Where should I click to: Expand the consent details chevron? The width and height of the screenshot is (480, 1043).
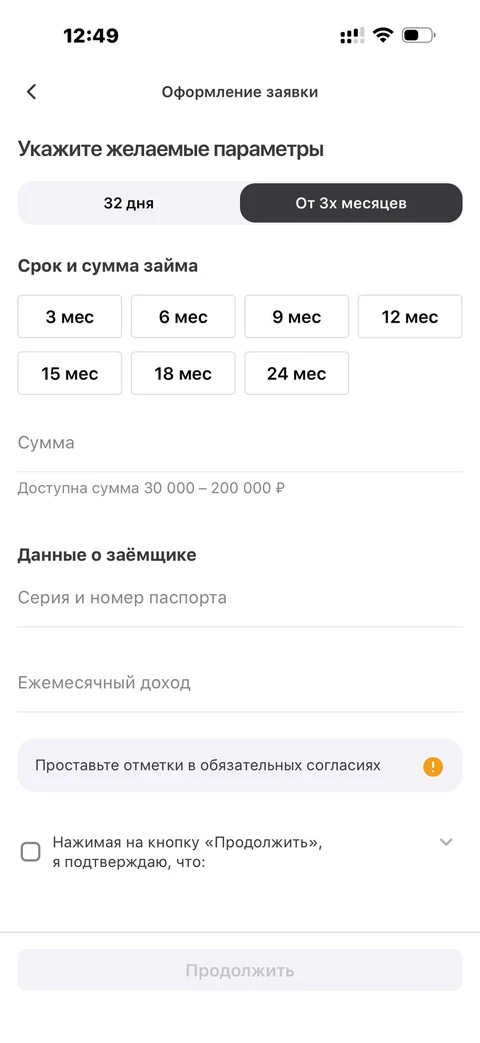446,842
